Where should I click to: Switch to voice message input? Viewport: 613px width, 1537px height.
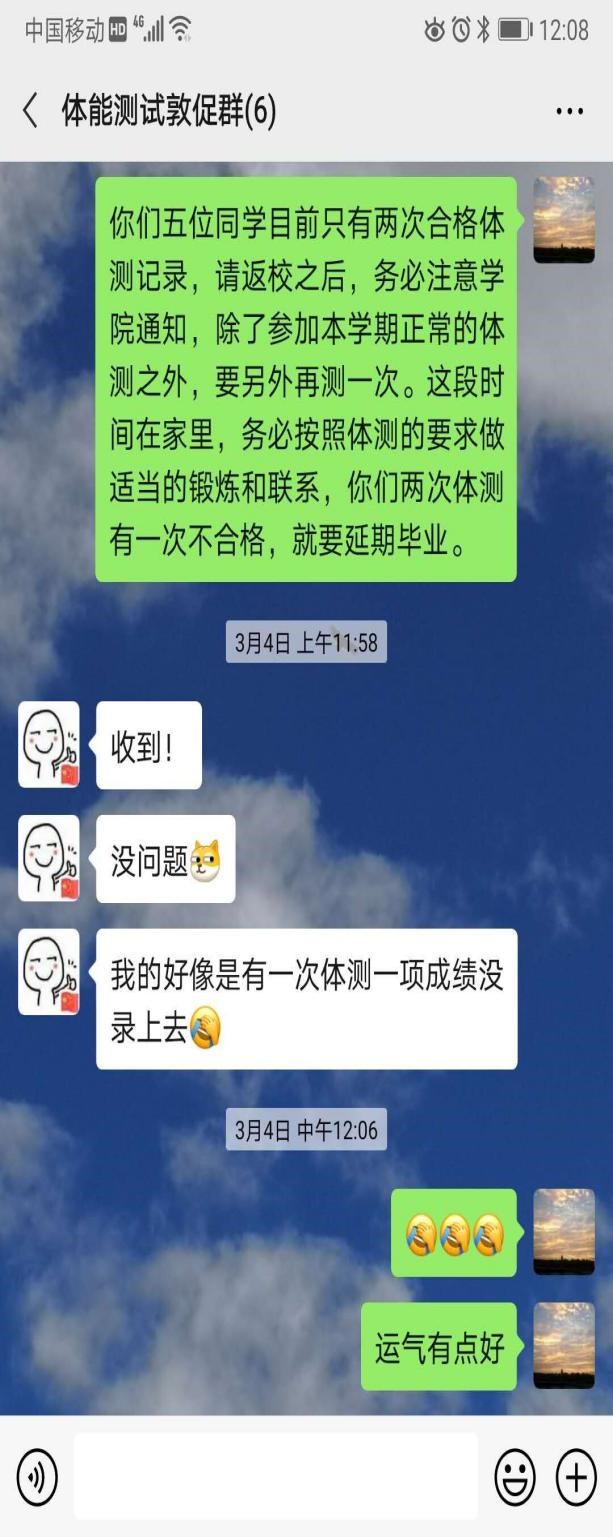click(x=37, y=1476)
